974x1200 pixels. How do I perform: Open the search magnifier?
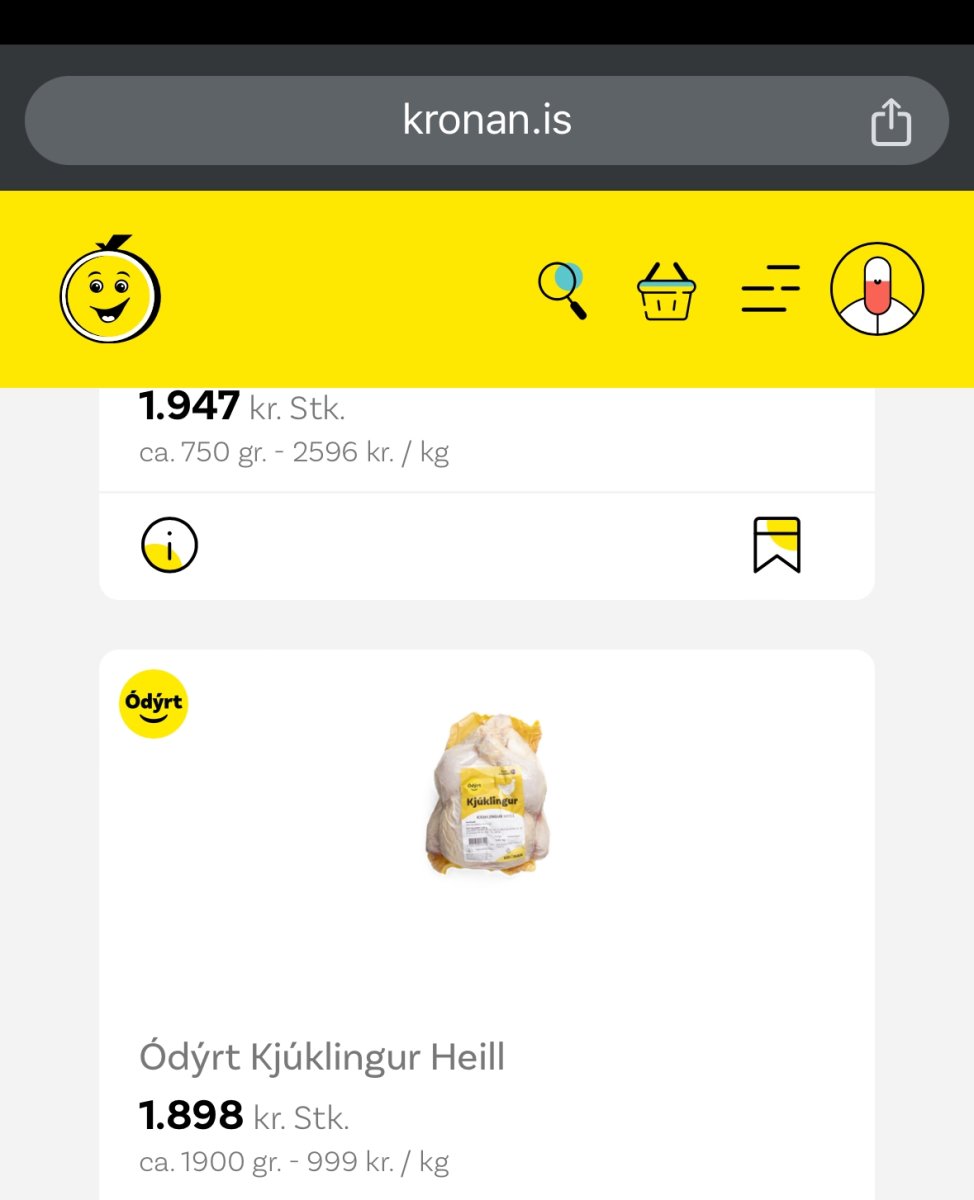tap(563, 290)
